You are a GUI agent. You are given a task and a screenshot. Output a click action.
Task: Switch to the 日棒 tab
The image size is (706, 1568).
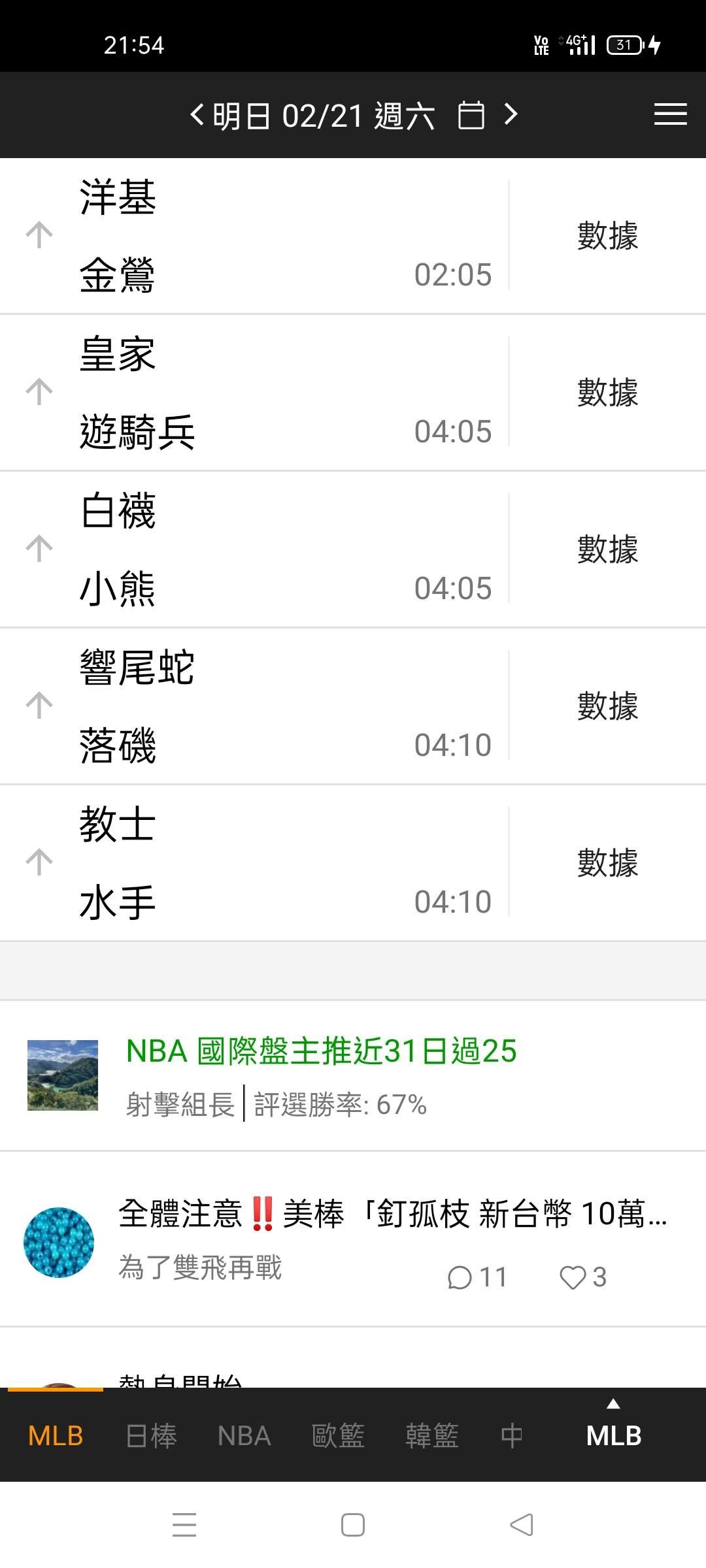pyautogui.click(x=151, y=1435)
